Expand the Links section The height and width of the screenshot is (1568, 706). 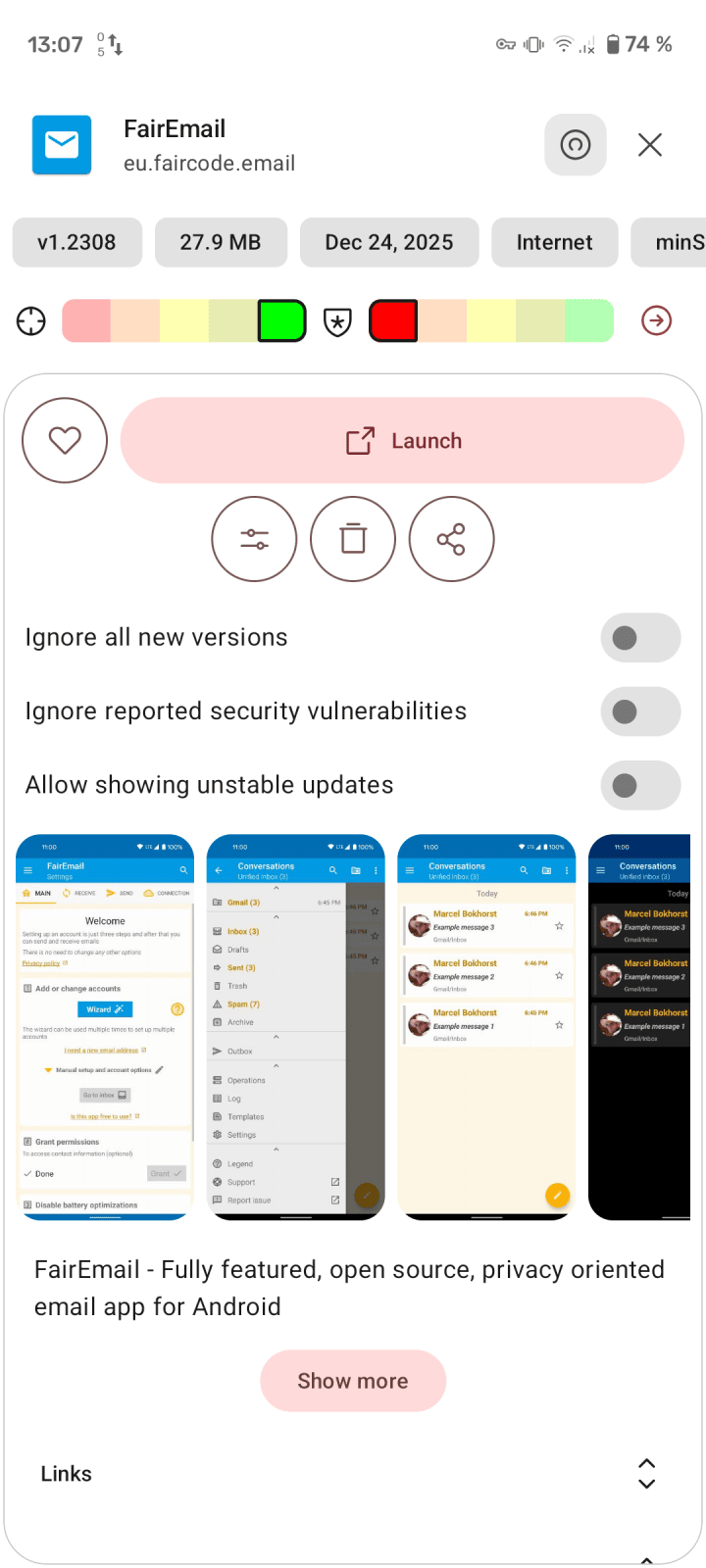[x=646, y=1473]
